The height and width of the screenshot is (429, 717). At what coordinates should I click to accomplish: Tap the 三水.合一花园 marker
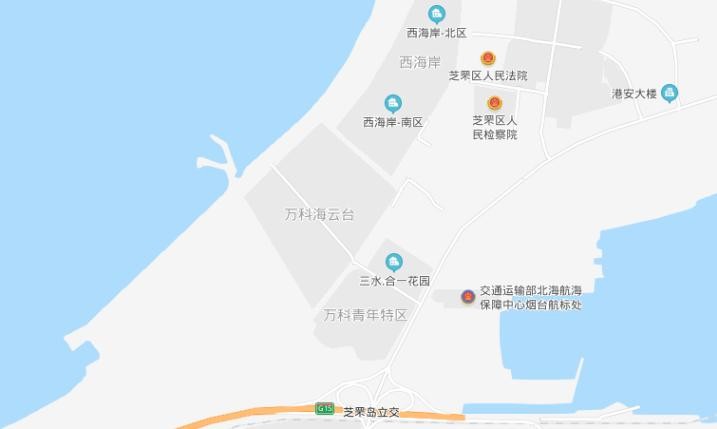click(394, 262)
